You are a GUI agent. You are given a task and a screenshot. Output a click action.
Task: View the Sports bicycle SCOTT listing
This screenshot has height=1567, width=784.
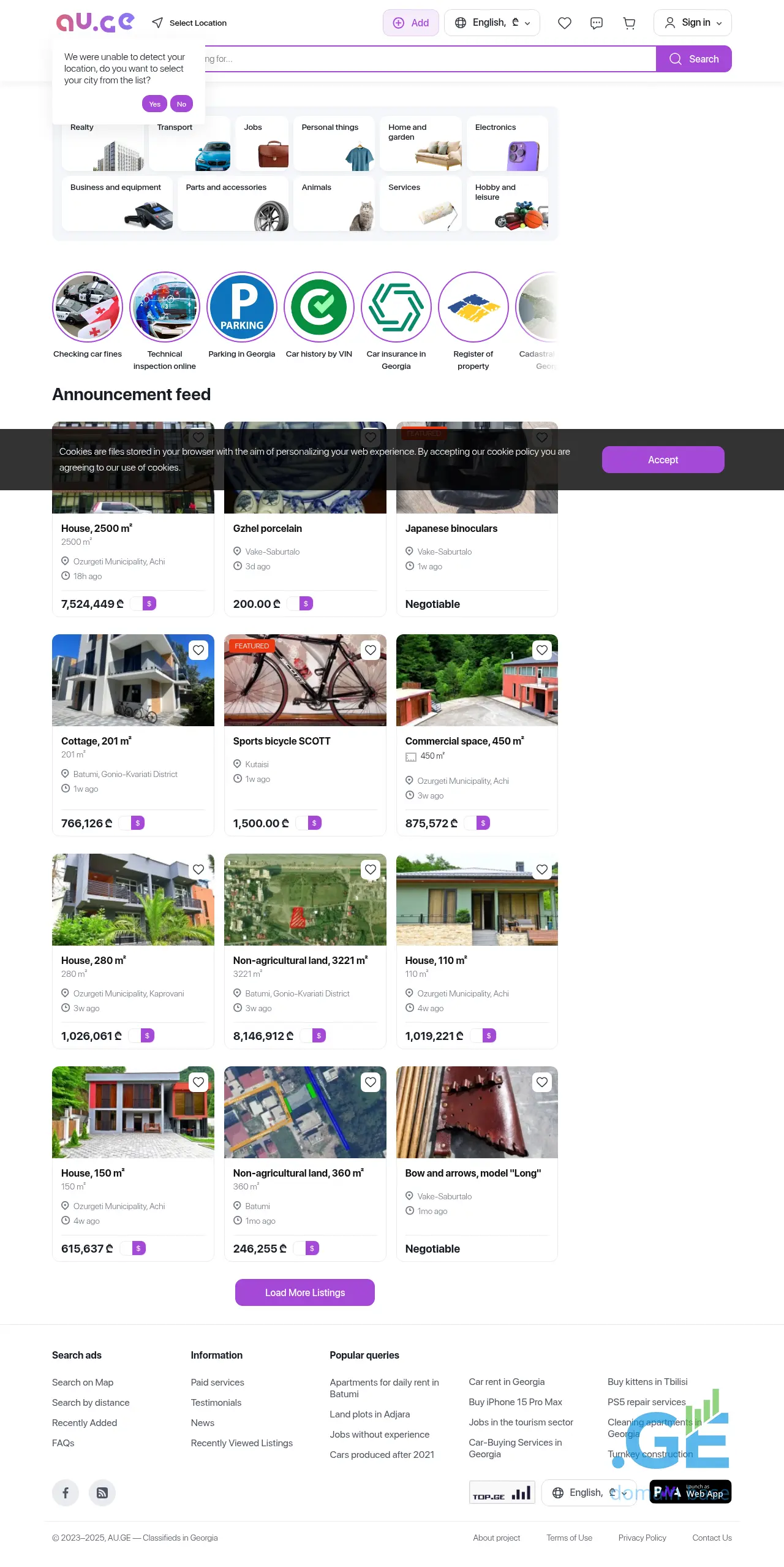(282, 741)
